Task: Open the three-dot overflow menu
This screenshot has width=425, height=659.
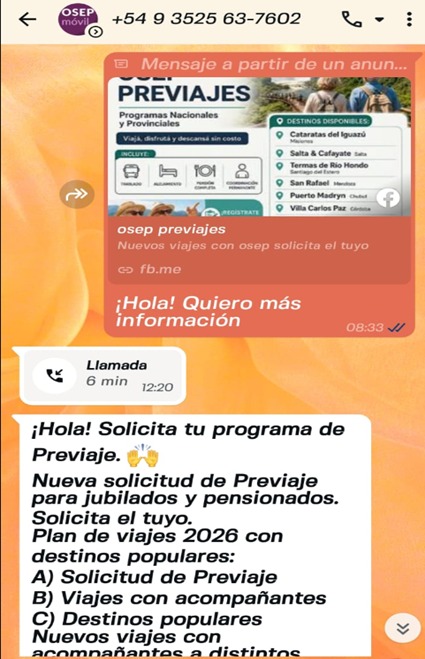Action: 409,19
